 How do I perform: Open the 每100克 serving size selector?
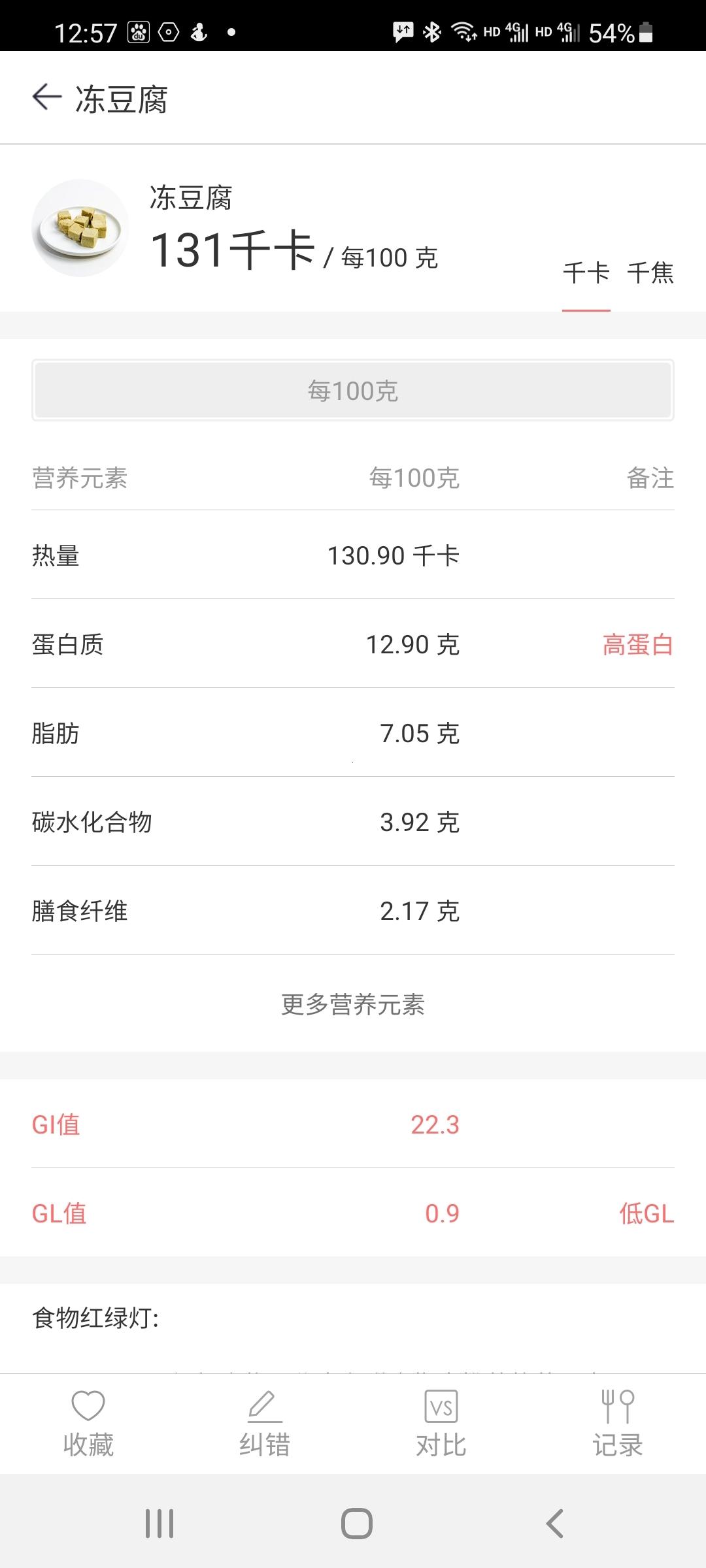point(353,391)
